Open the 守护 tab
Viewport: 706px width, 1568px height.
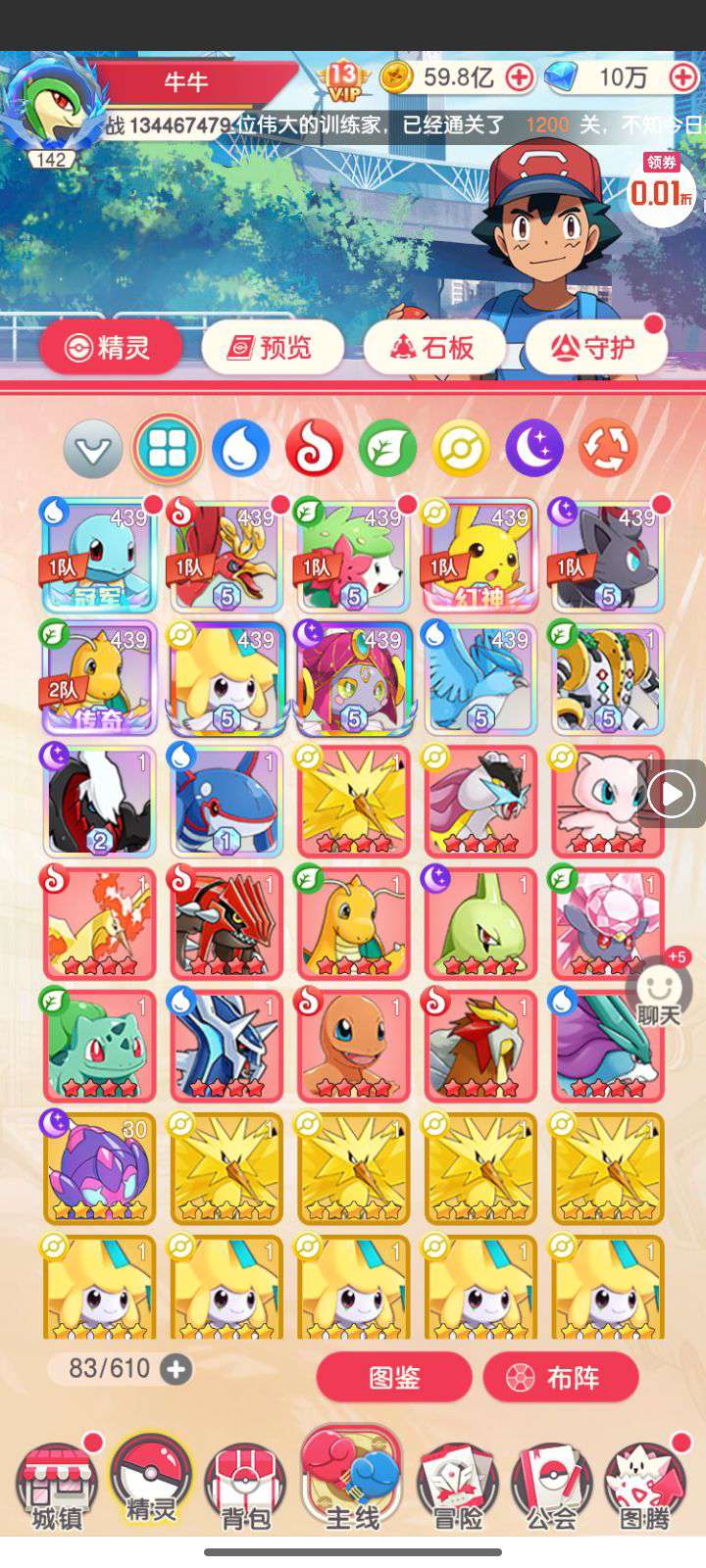point(595,347)
